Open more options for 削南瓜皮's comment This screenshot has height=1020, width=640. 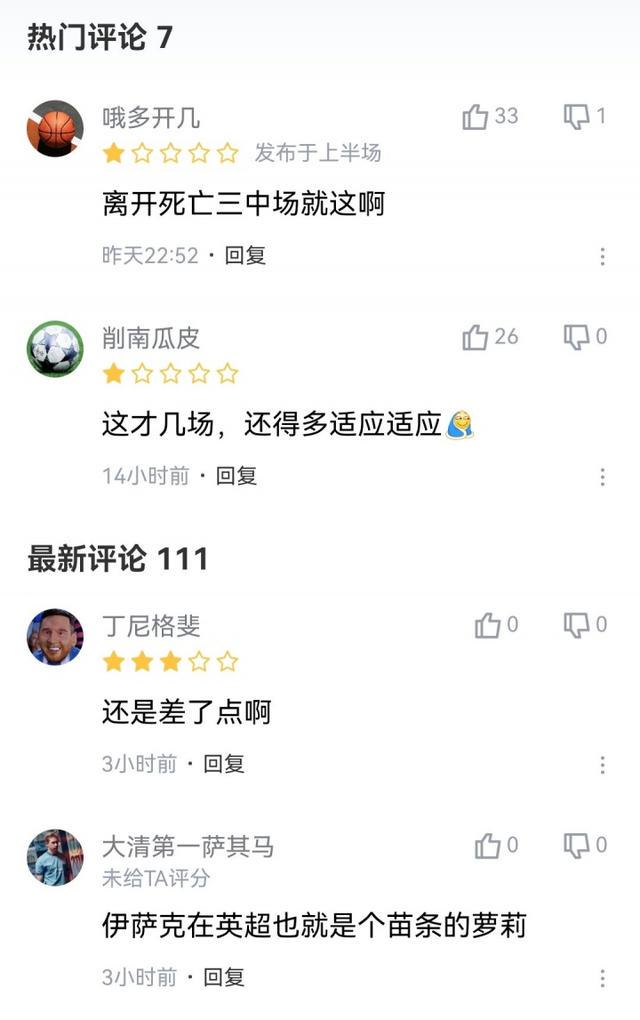pos(602,478)
